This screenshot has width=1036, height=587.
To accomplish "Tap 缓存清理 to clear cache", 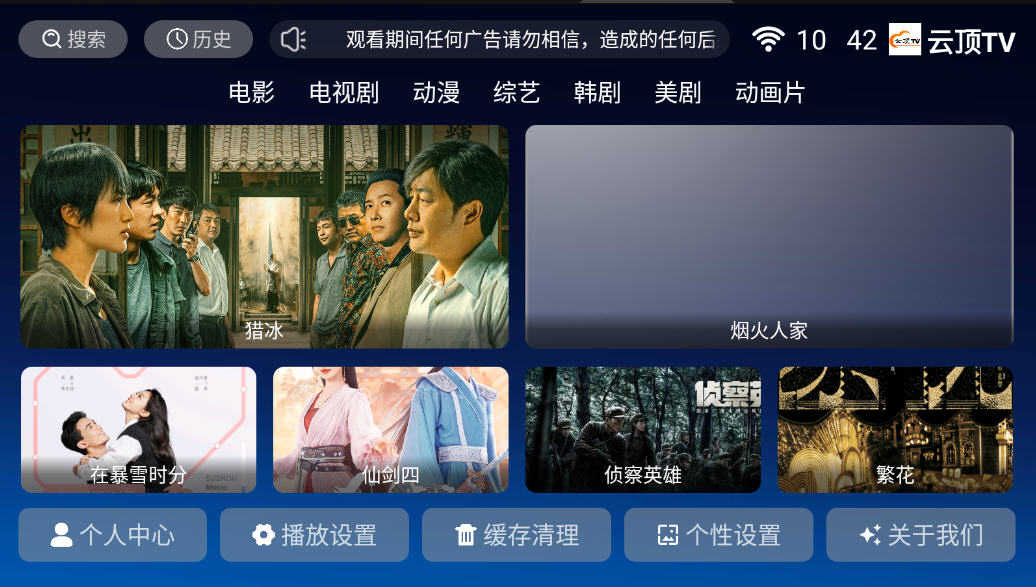I will 516,535.
